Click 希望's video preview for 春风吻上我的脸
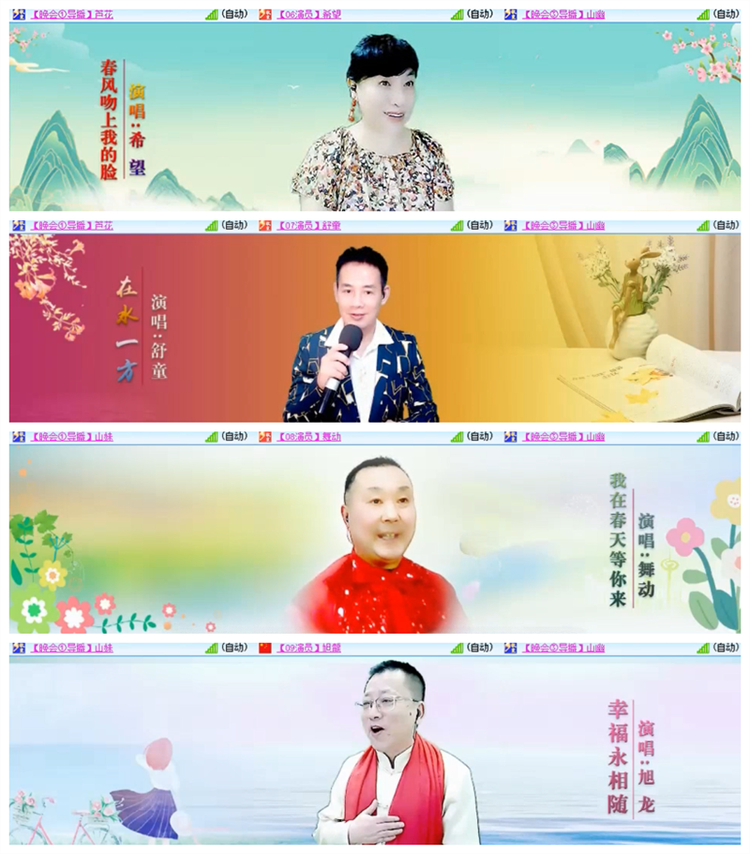This screenshot has width=750, height=854. [x=375, y=115]
